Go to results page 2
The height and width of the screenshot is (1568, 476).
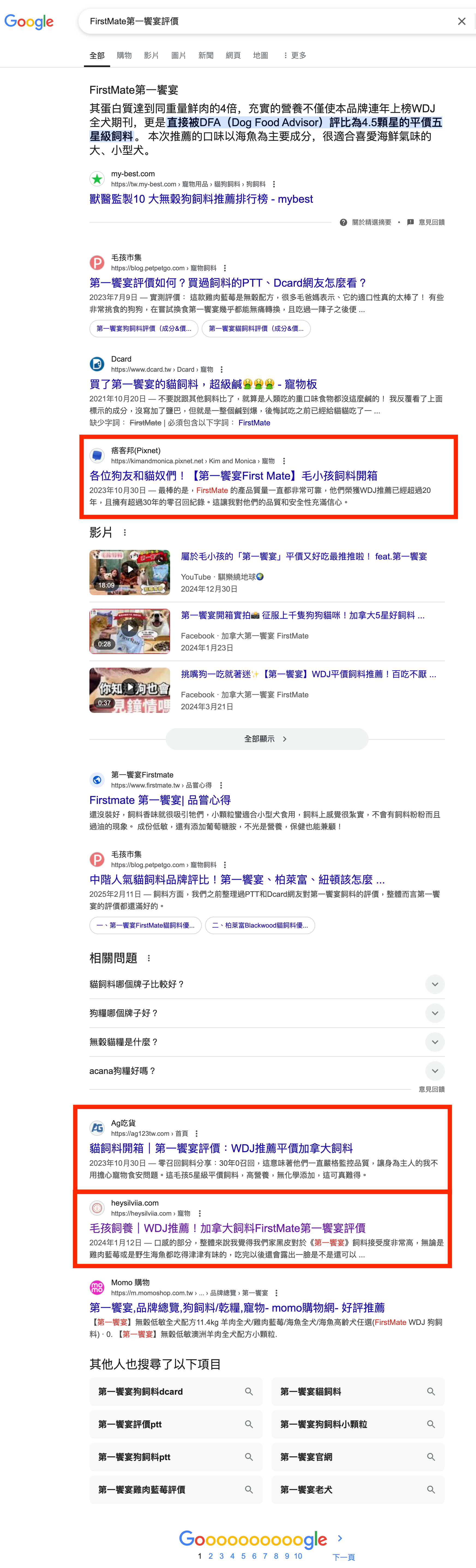click(211, 1556)
